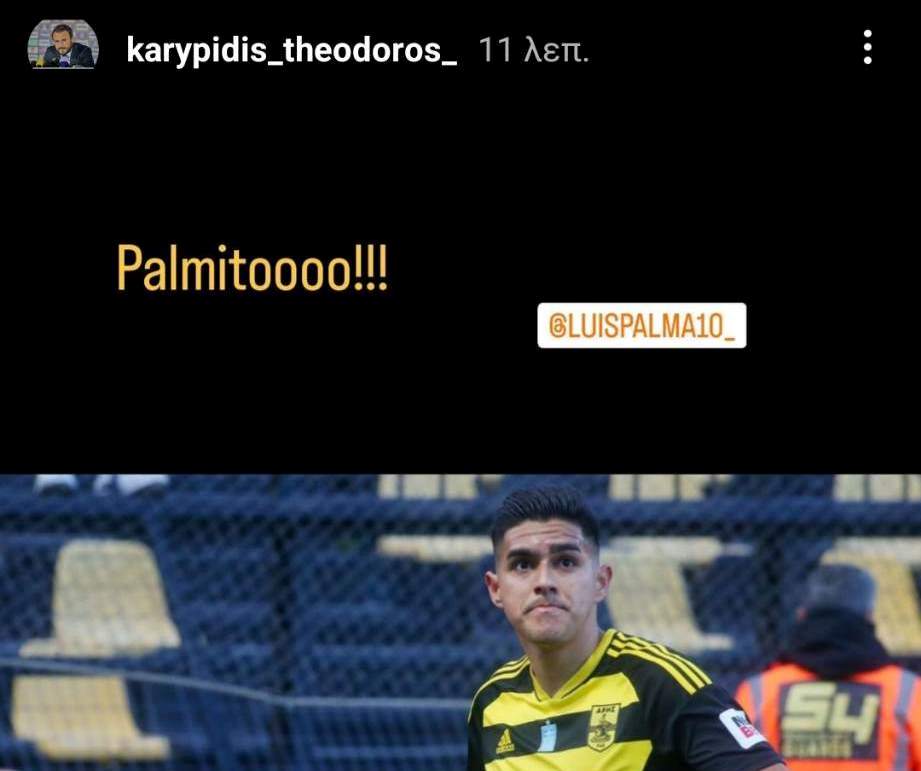921x771 pixels.
Task: Open the @LUISPALMA10_ mention sticker
Action: (x=642, y=326)
